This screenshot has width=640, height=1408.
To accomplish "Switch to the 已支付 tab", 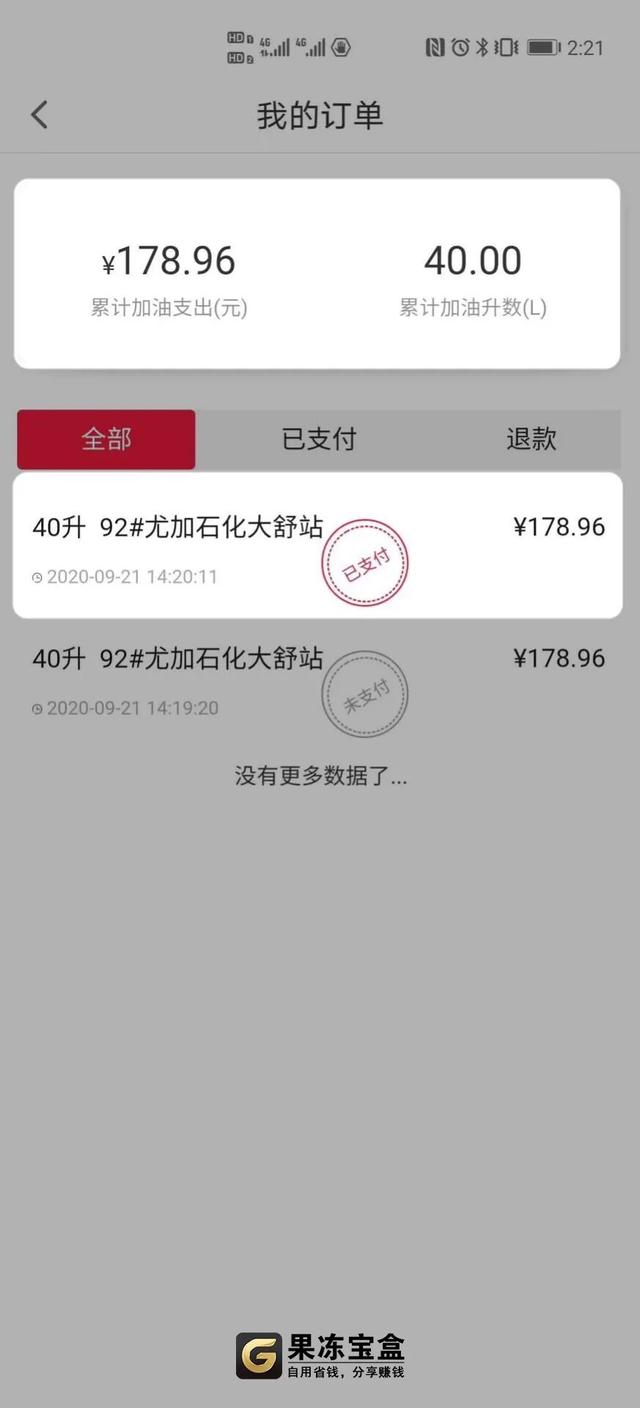I will [x=319, y=439].
